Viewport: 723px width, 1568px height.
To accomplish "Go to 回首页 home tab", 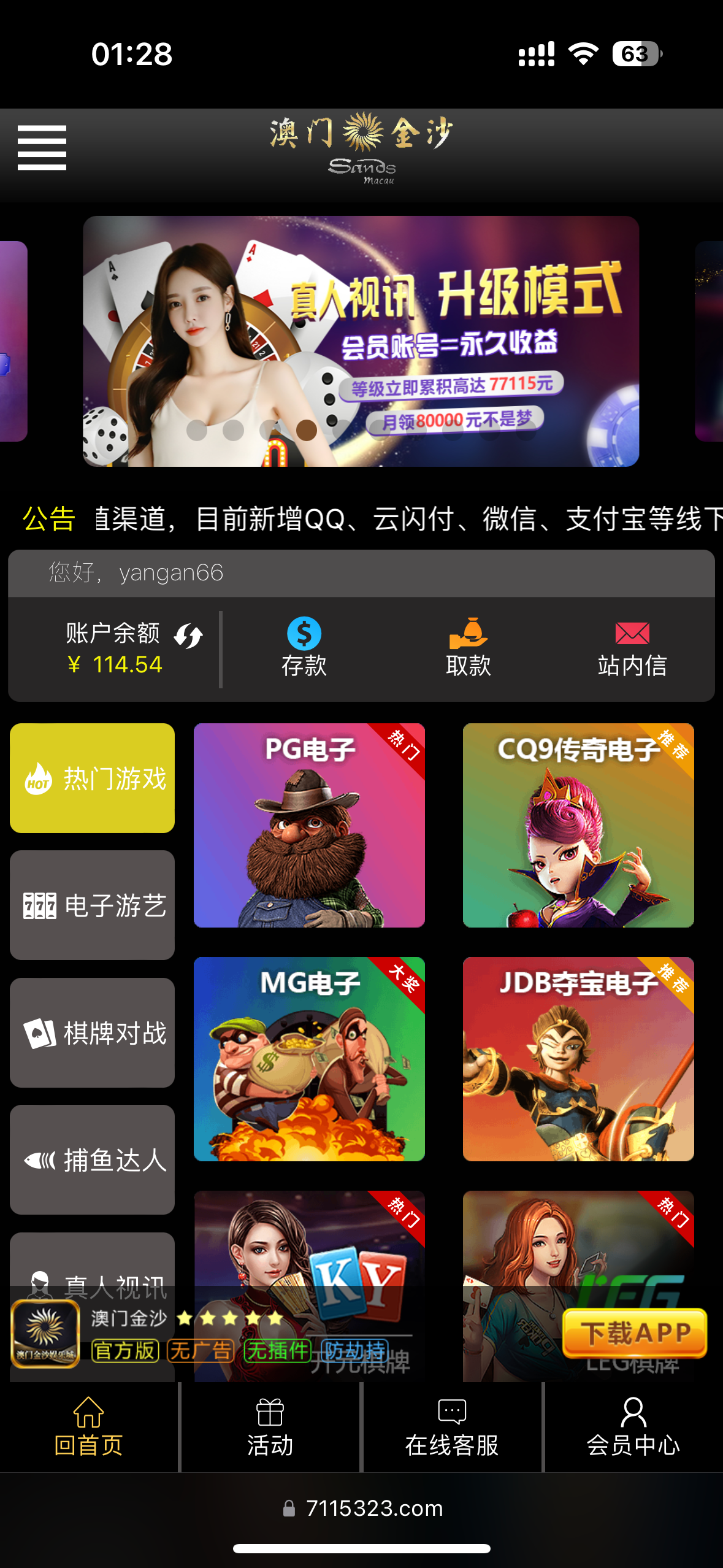I will (89, 1427).
